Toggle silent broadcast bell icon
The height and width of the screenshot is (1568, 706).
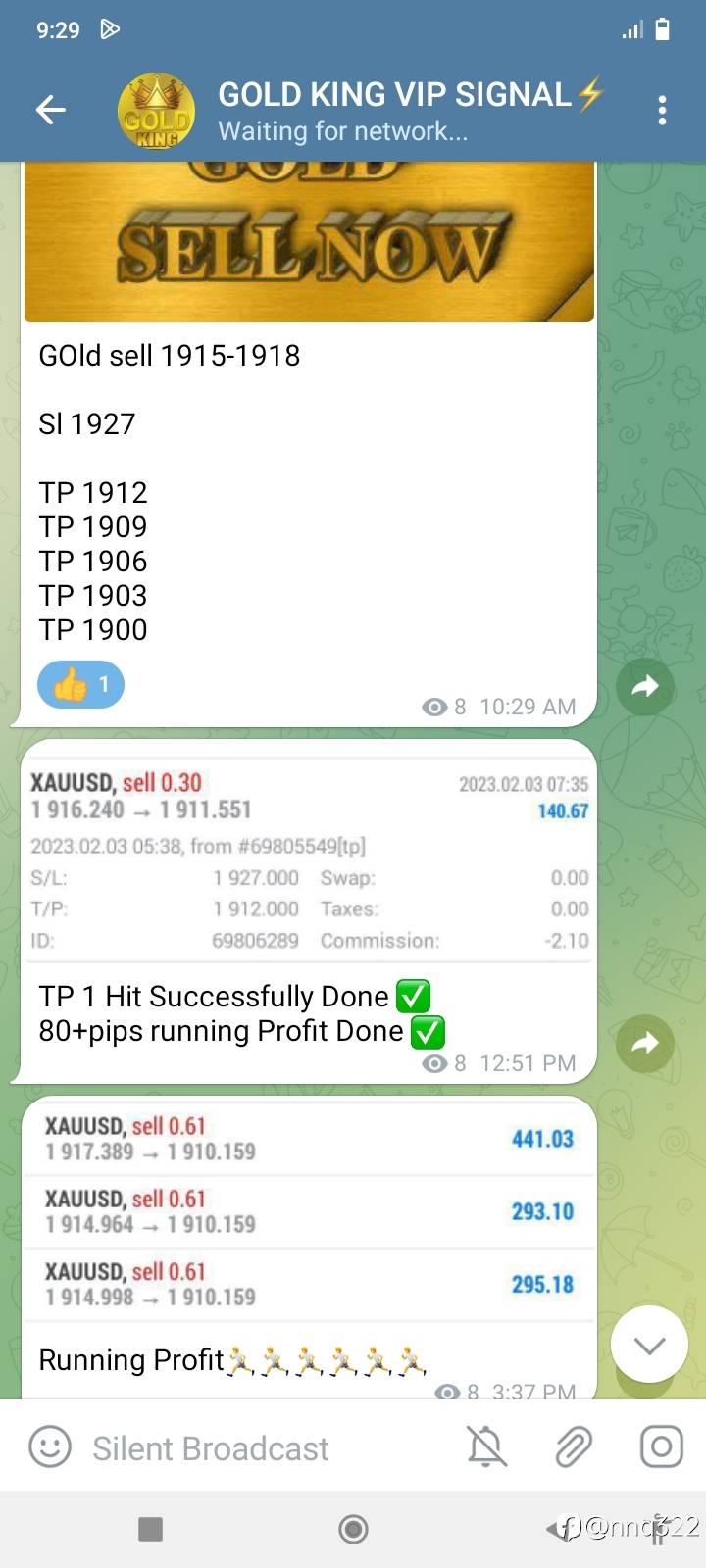coord(486,1447)
